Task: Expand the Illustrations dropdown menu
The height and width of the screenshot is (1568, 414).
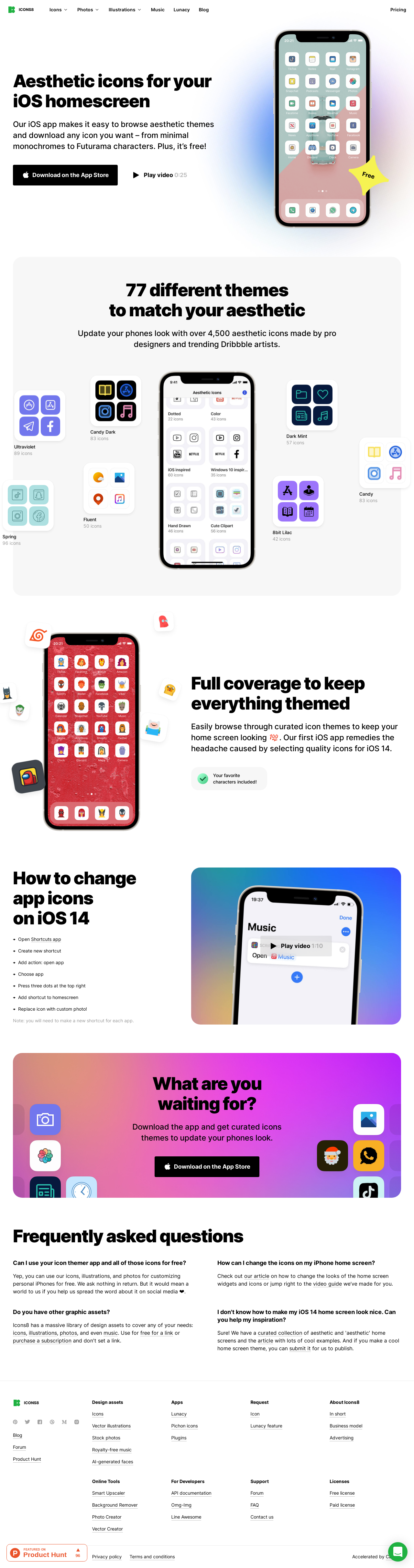Action: pyautogui.click(x=125, y=10)
